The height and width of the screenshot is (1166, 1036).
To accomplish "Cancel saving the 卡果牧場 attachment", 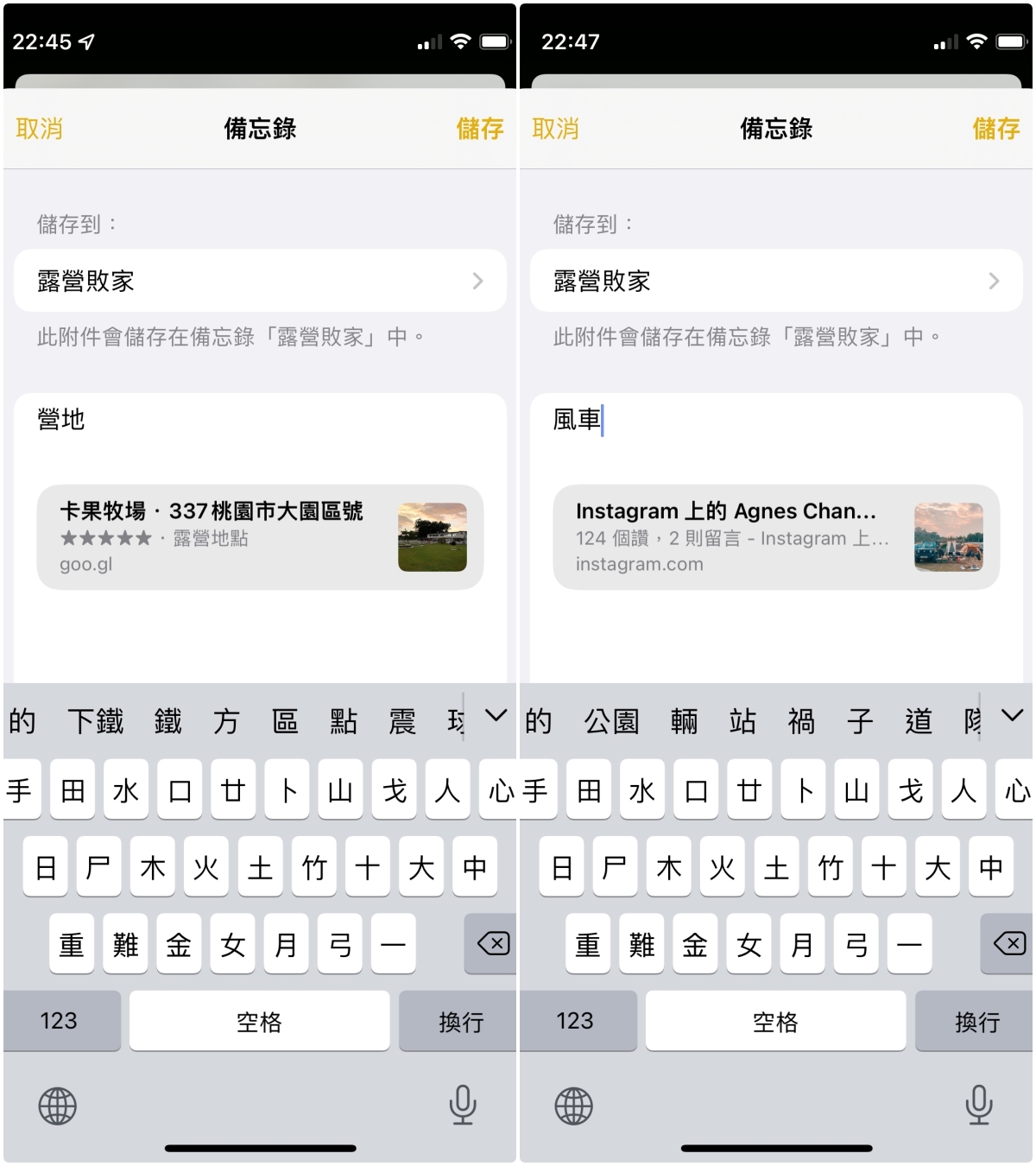I will [40, 129].
